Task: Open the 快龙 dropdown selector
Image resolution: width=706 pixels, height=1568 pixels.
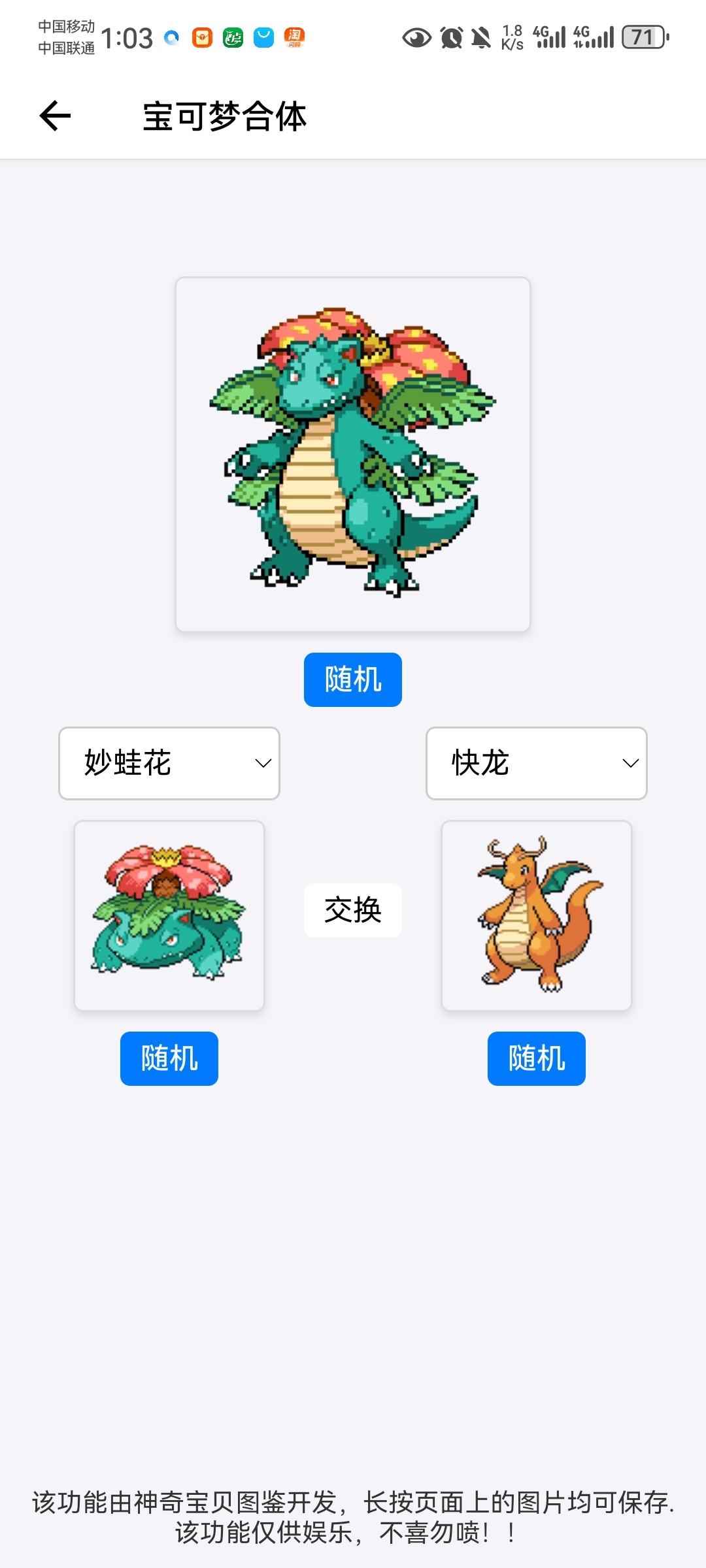Action: point(536,763)
